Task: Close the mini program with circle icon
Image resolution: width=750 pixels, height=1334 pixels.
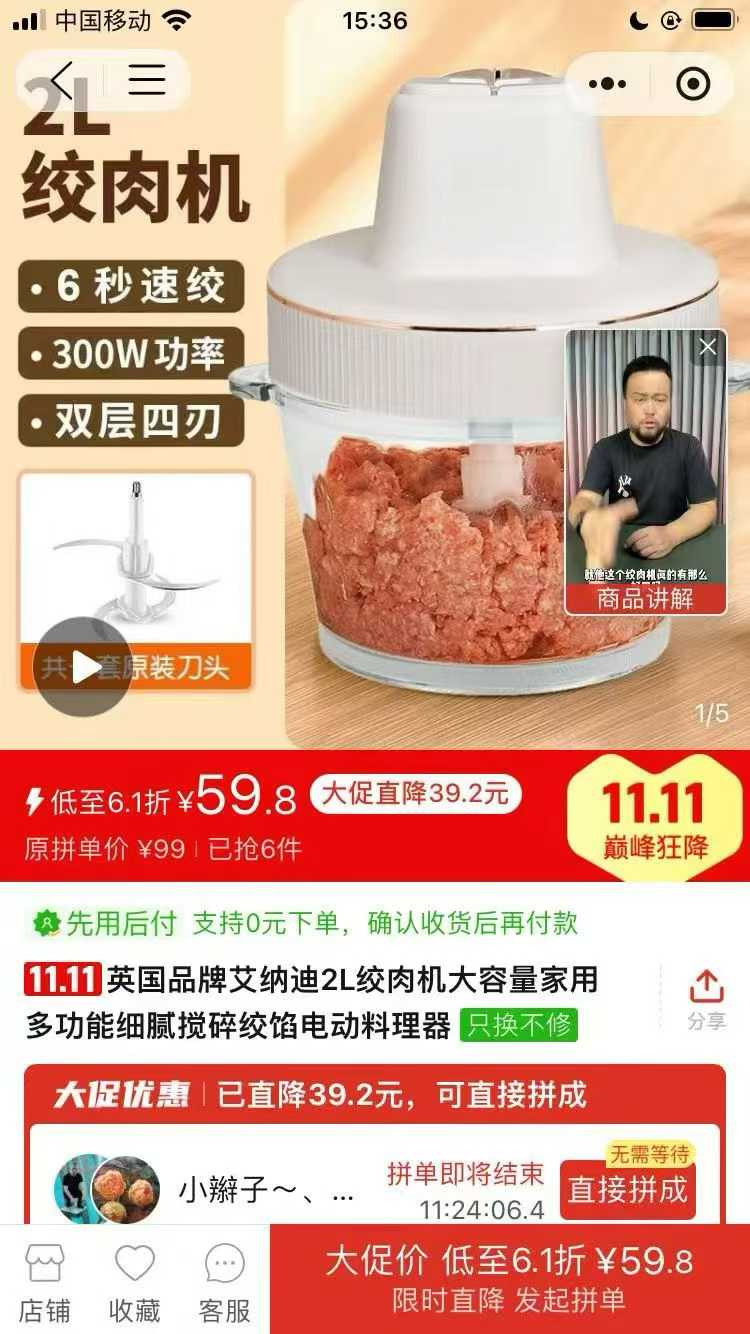Action: [x=692, y=84]
